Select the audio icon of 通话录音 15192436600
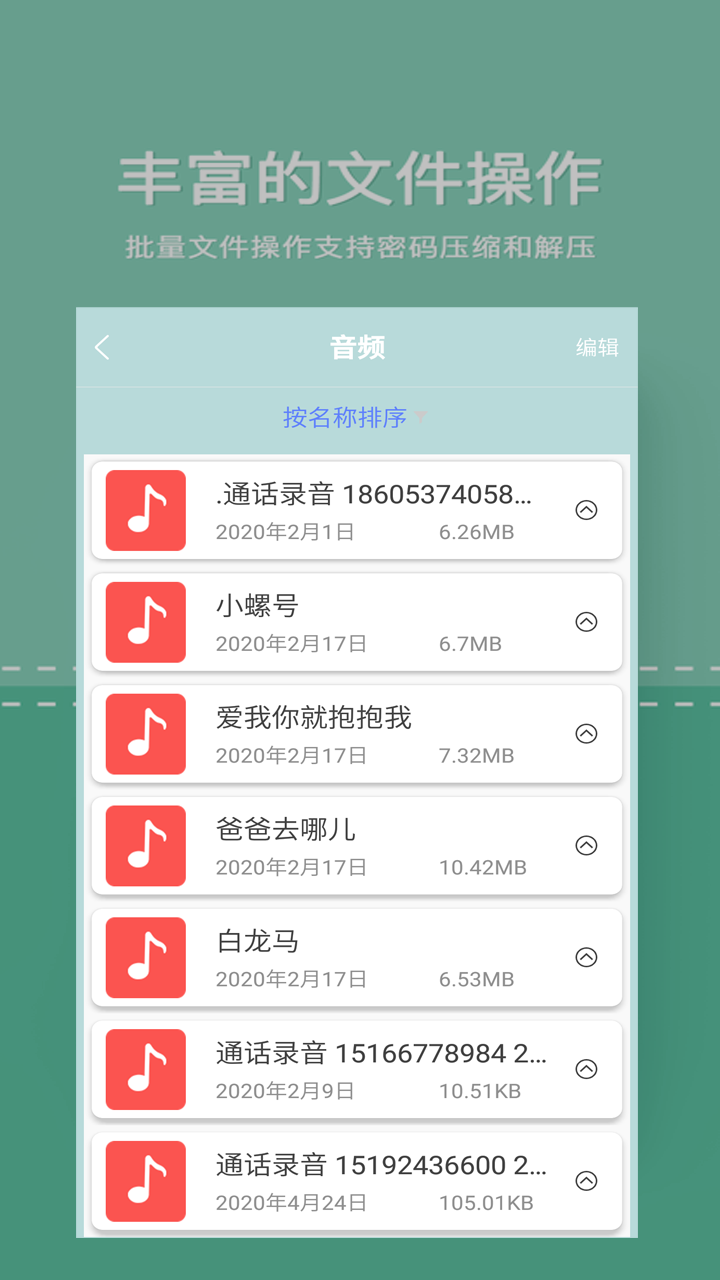 click(x=145, y=1181)
